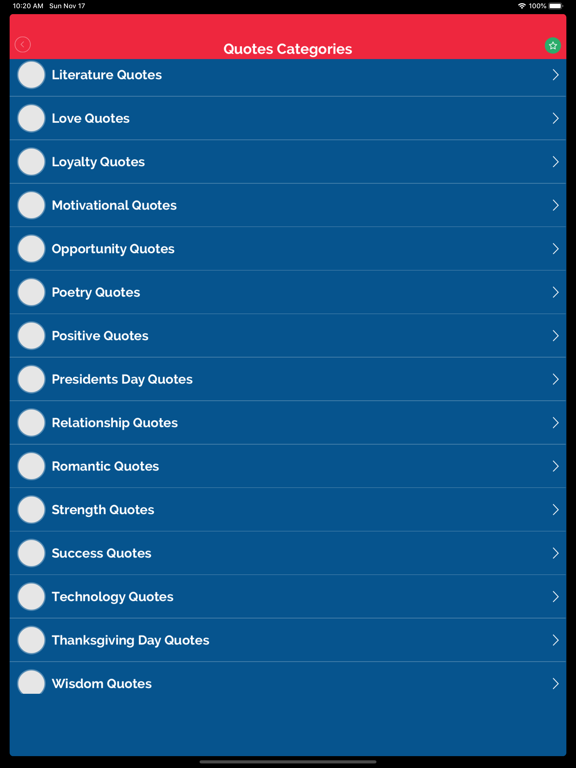Open favorites via the green star icon
The image size is (576, 768).
(x=553, y=46)
